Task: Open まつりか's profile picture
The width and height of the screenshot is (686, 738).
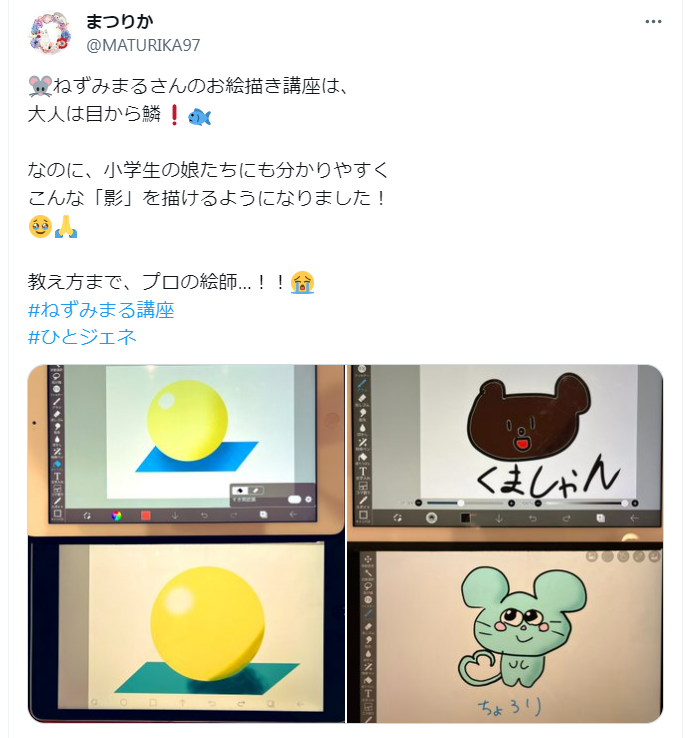Action: [51, 33]
